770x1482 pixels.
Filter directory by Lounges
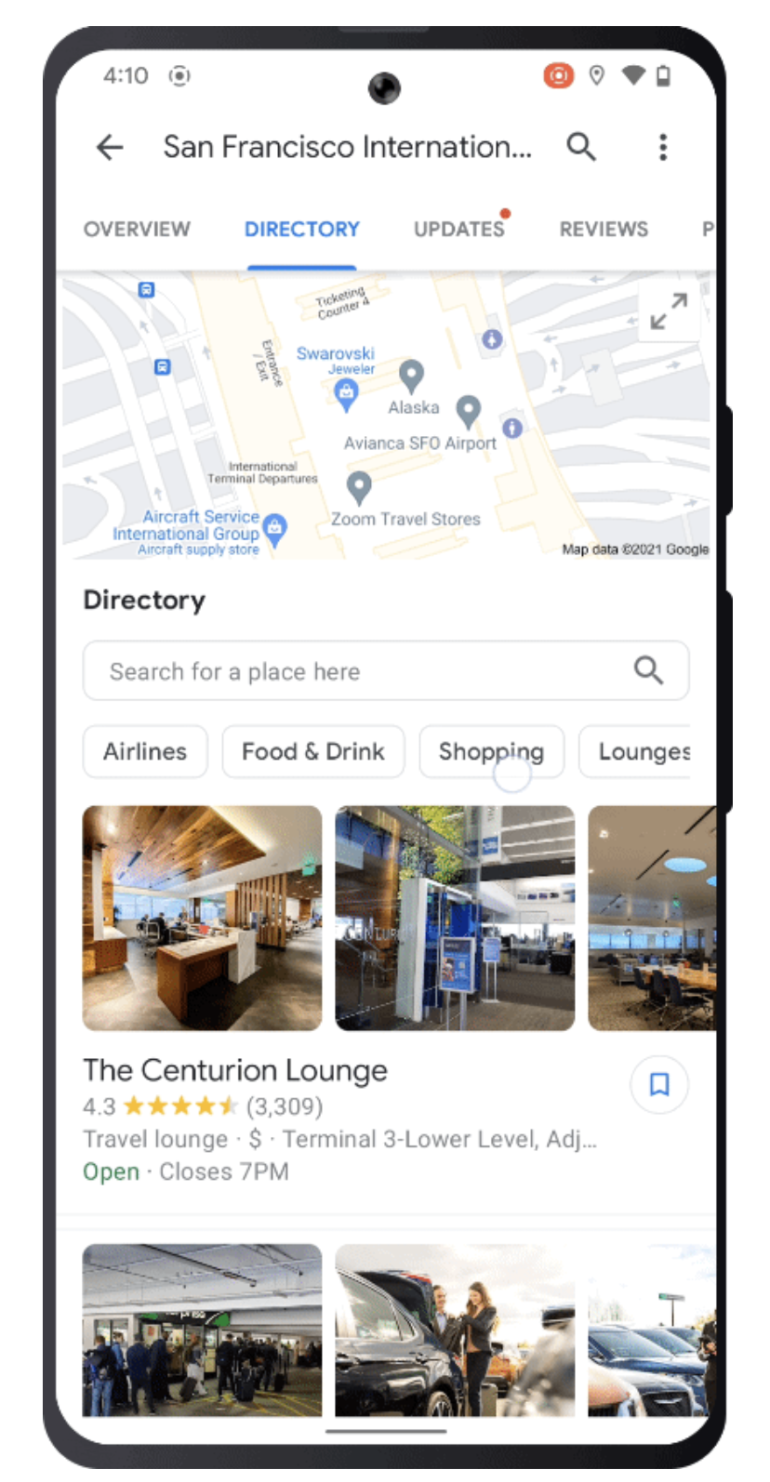point(641,752)
